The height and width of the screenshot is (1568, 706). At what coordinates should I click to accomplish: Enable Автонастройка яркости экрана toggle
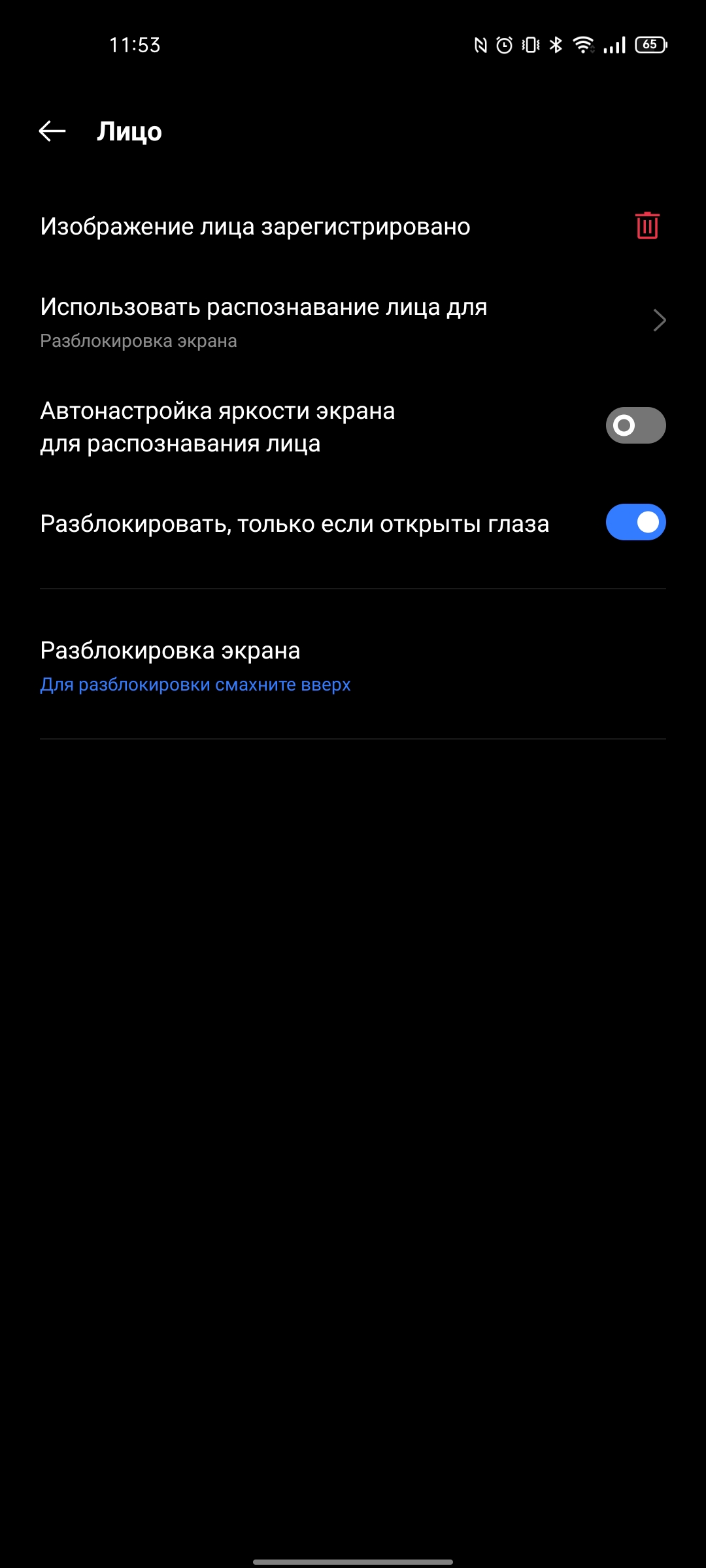[635, 426]
